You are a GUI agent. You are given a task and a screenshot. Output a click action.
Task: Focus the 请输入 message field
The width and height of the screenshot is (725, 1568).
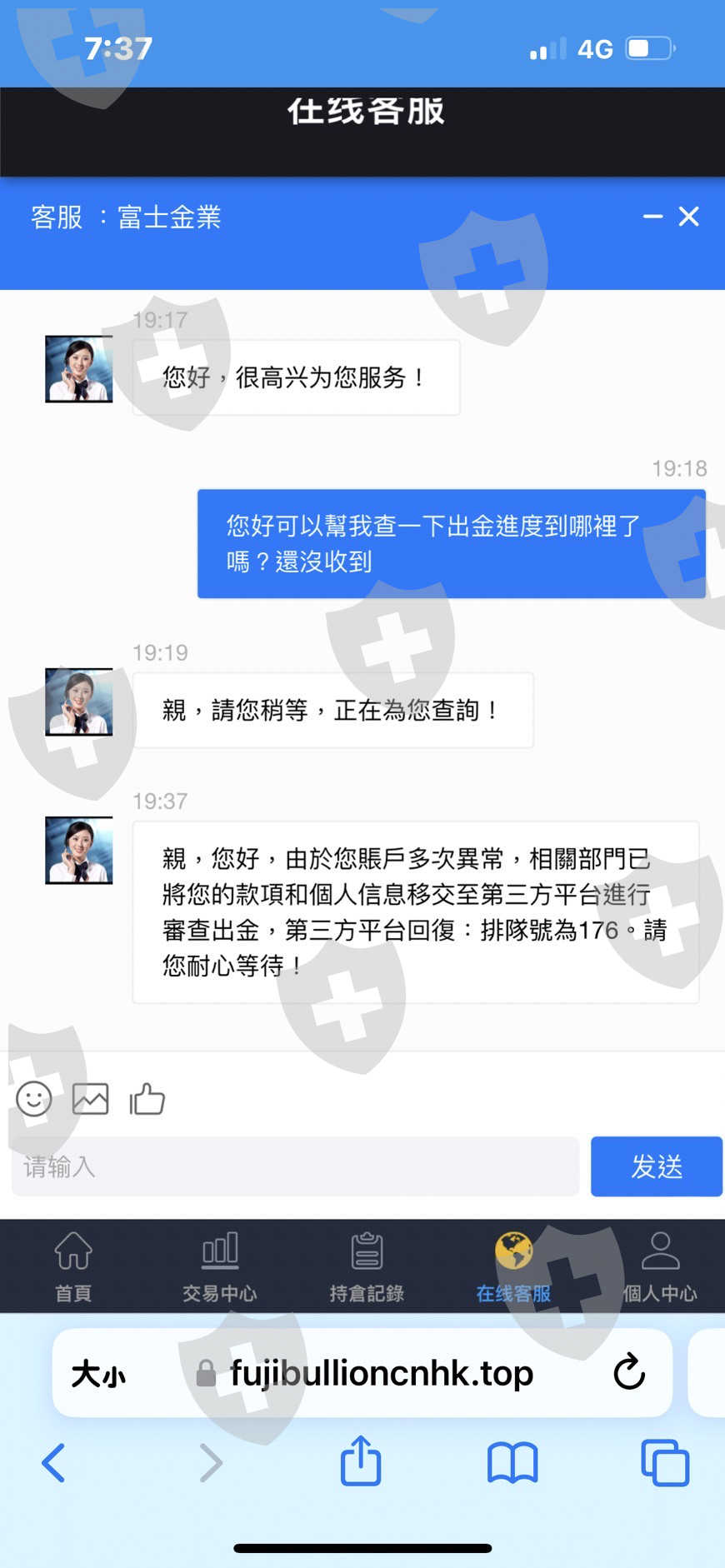pyautogui.click(x=295, y=1166)
